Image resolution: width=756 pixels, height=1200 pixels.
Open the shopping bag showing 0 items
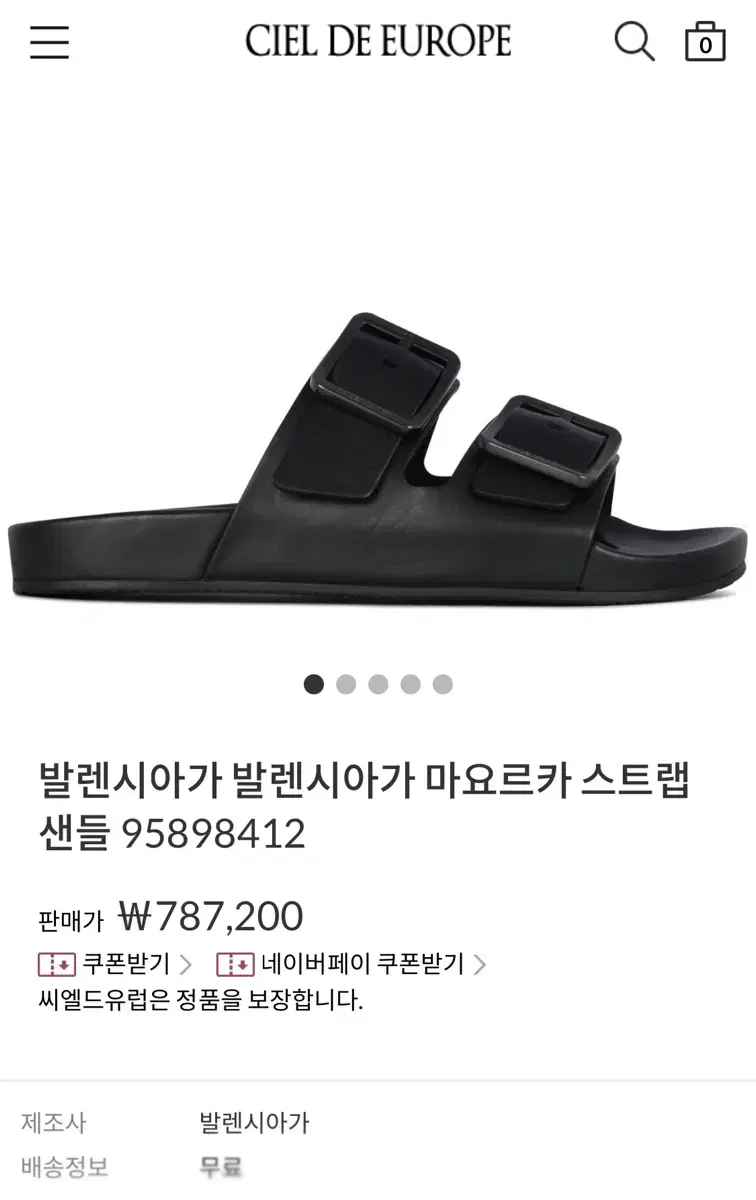point(704,44)
